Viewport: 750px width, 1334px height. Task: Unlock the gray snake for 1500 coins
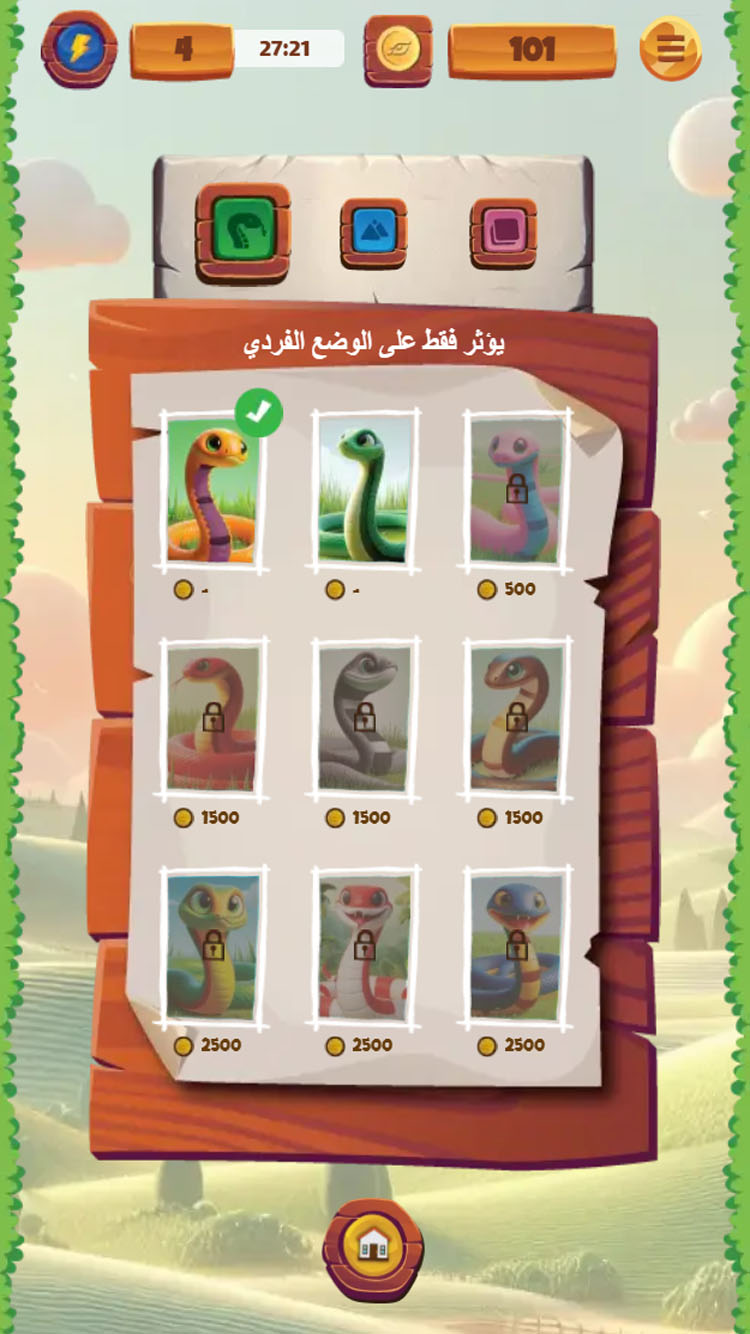tap(365, 718)
